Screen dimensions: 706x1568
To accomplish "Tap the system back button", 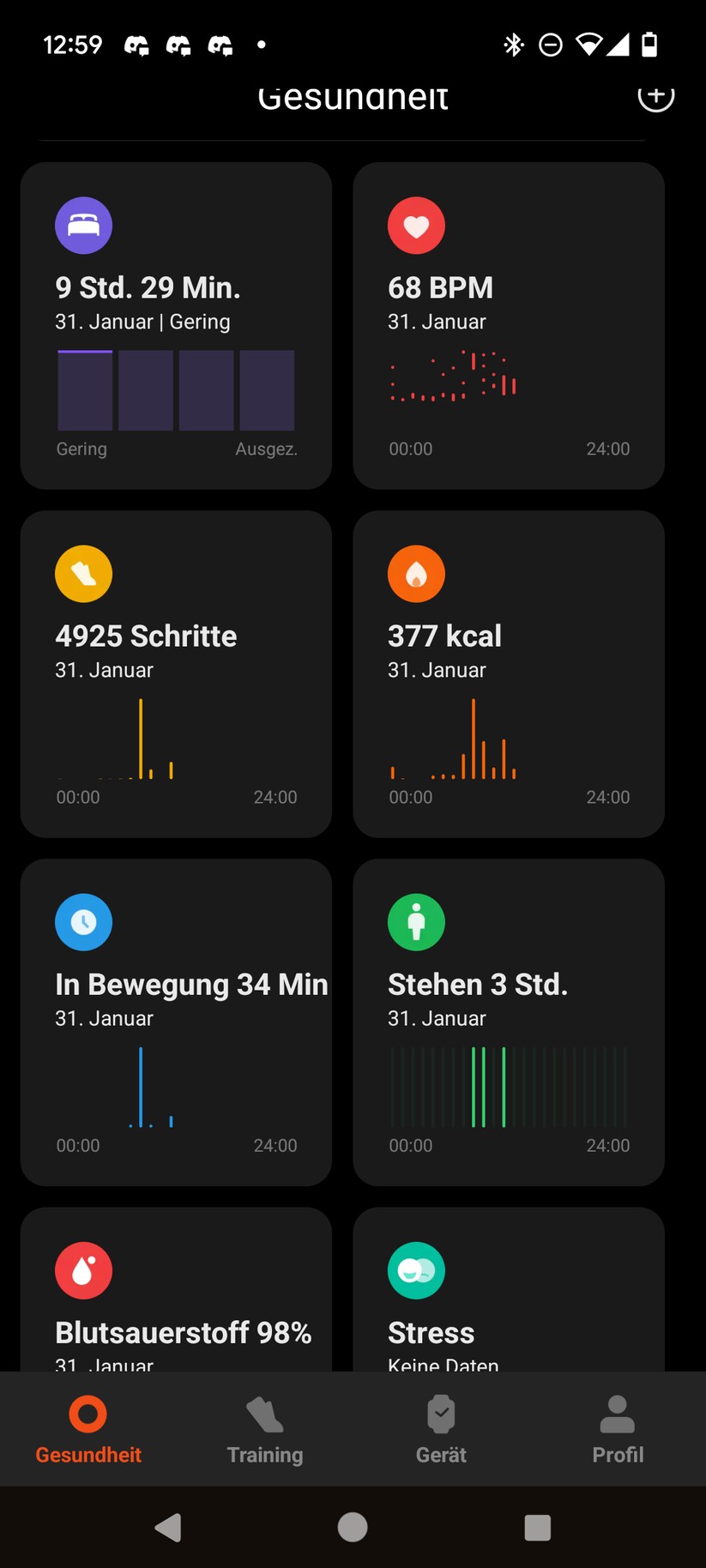I will tap(168, 1528).
